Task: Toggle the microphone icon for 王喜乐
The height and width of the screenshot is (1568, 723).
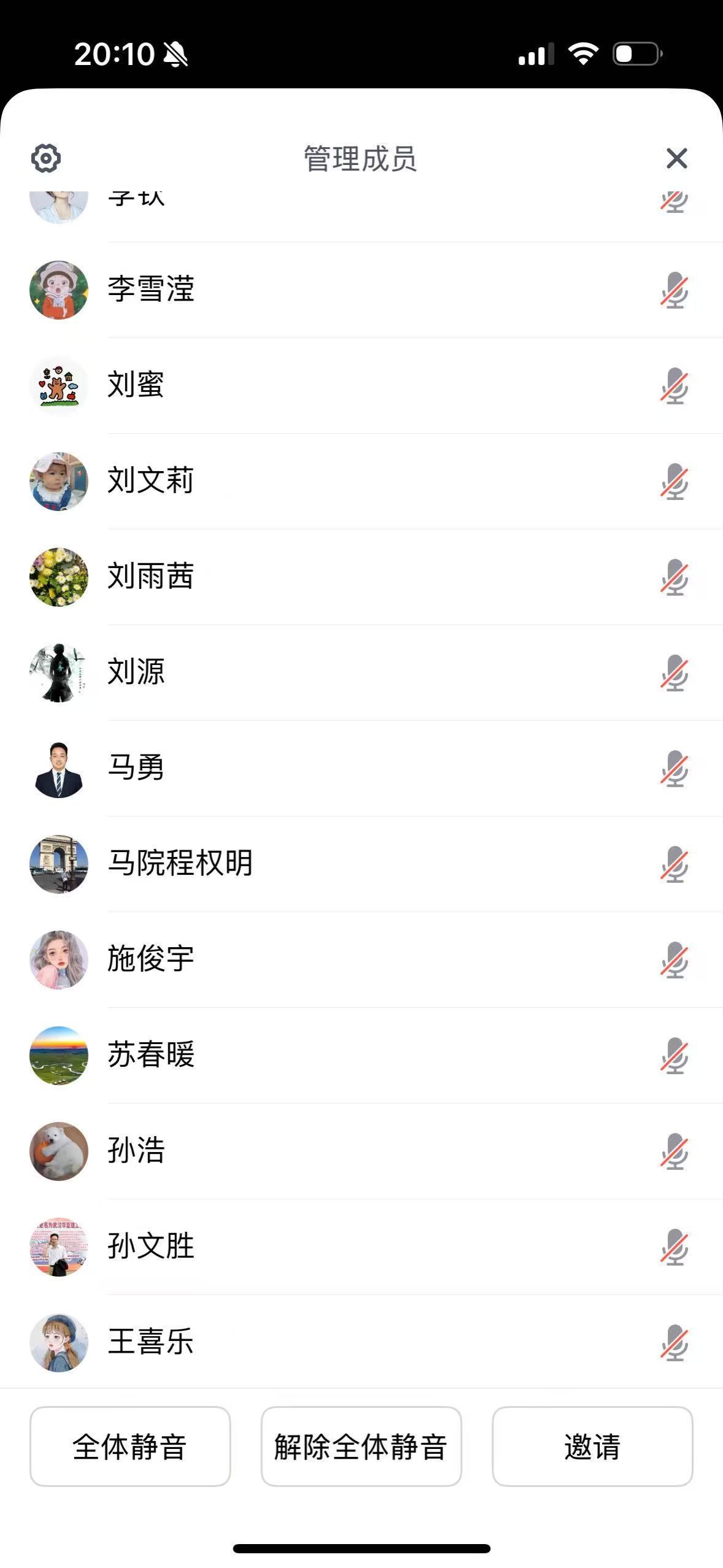Action: click(x=675, y=1342)
